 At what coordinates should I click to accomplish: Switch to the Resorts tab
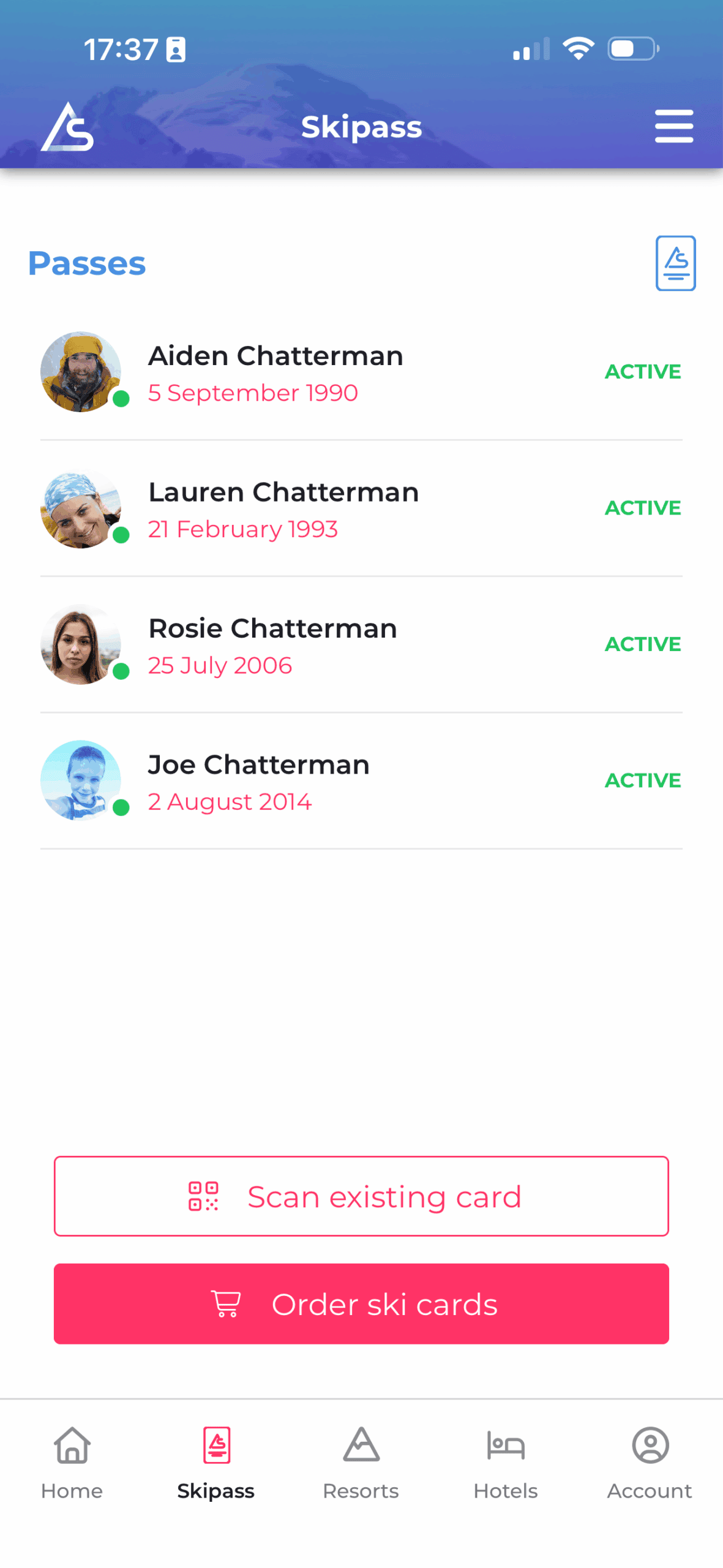point(361,1461)
